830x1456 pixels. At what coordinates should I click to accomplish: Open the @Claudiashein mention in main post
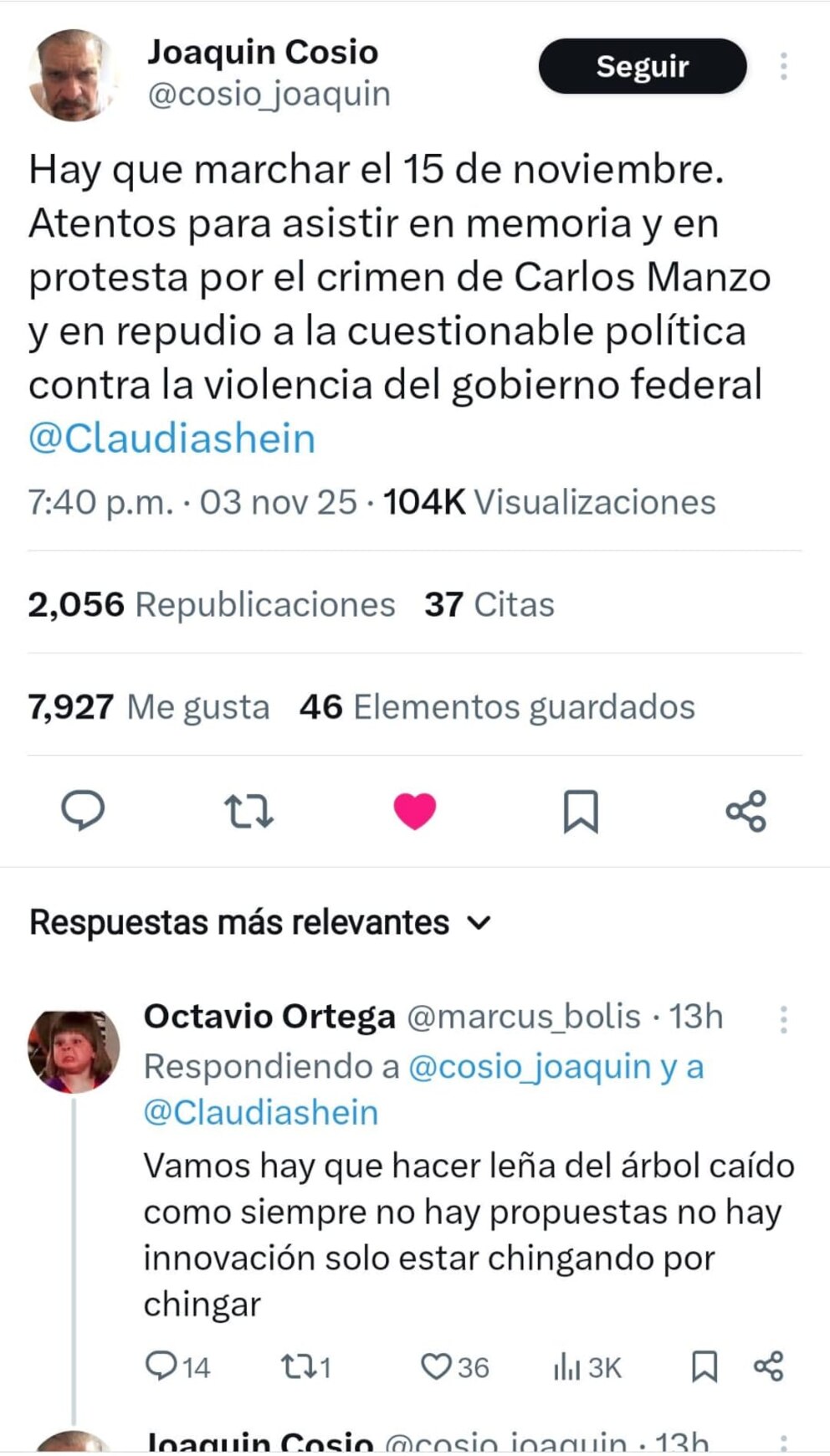click(172, 438)
